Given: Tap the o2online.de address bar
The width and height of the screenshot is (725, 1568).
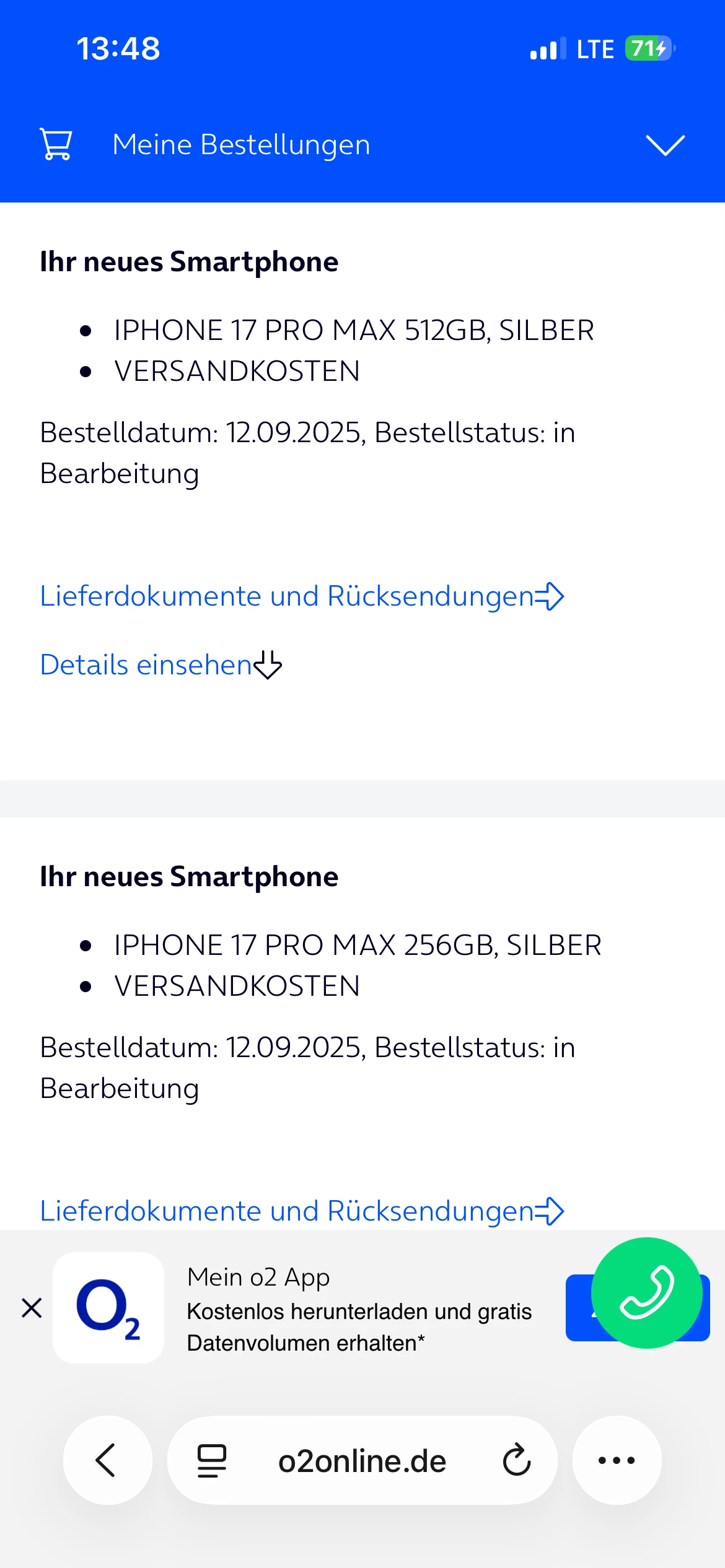Looking at the screenshot, I should pyautogui.click(x=362, y=1461).
